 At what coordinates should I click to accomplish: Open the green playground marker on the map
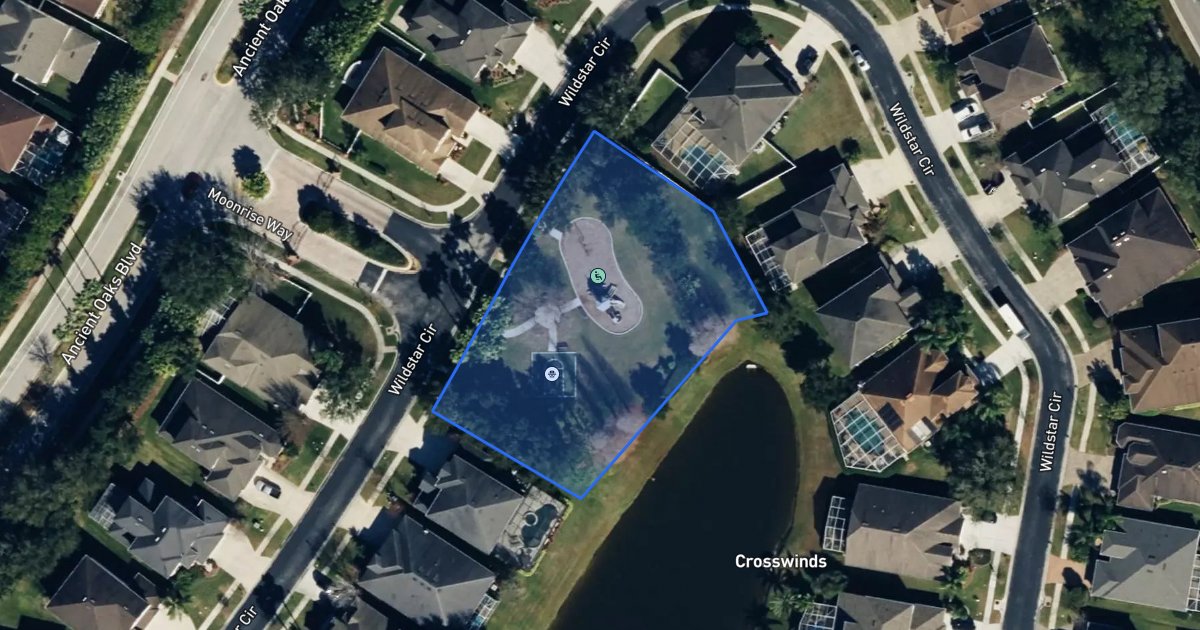(597, 274)
